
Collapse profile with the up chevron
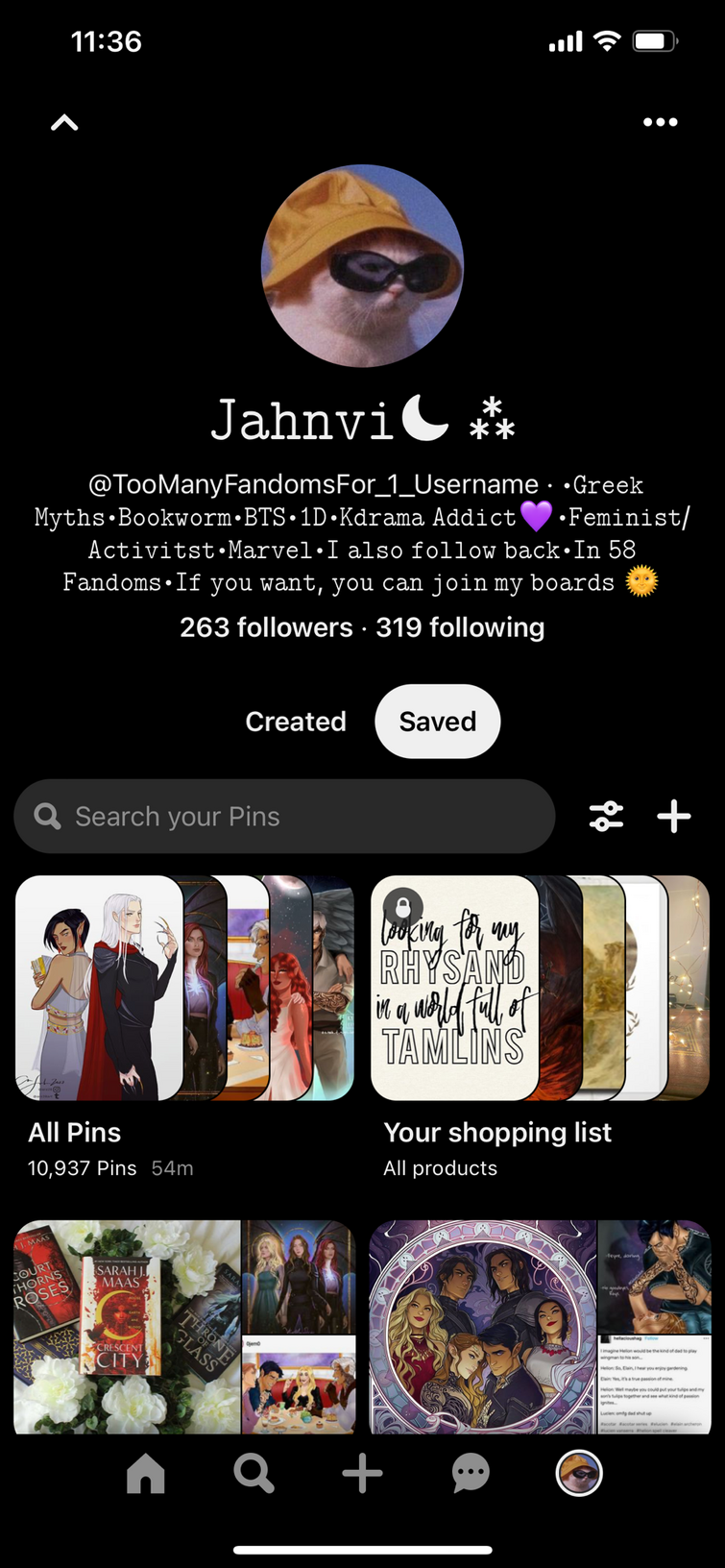(x=64, y=123)
